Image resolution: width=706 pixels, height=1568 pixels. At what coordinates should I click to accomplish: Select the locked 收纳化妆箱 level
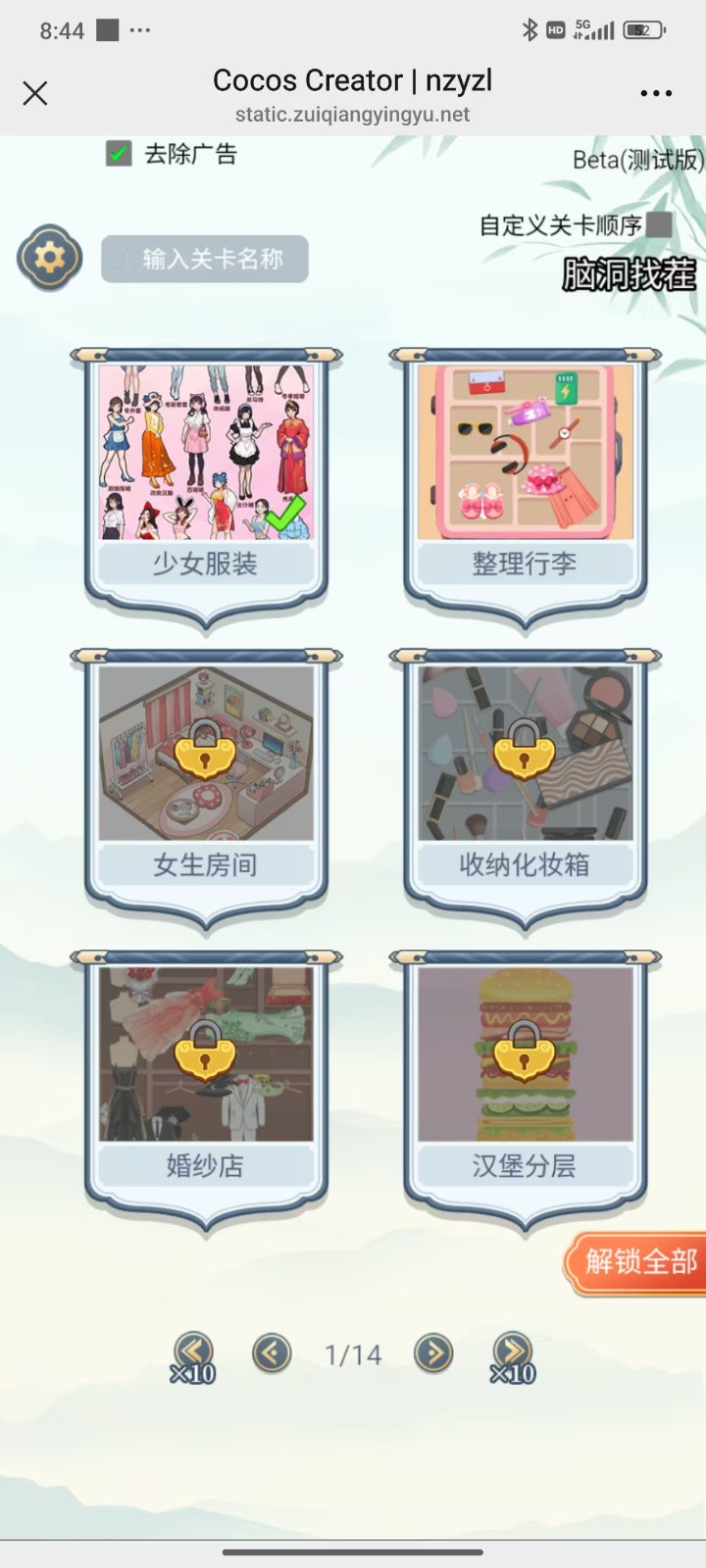coord(526,772)
